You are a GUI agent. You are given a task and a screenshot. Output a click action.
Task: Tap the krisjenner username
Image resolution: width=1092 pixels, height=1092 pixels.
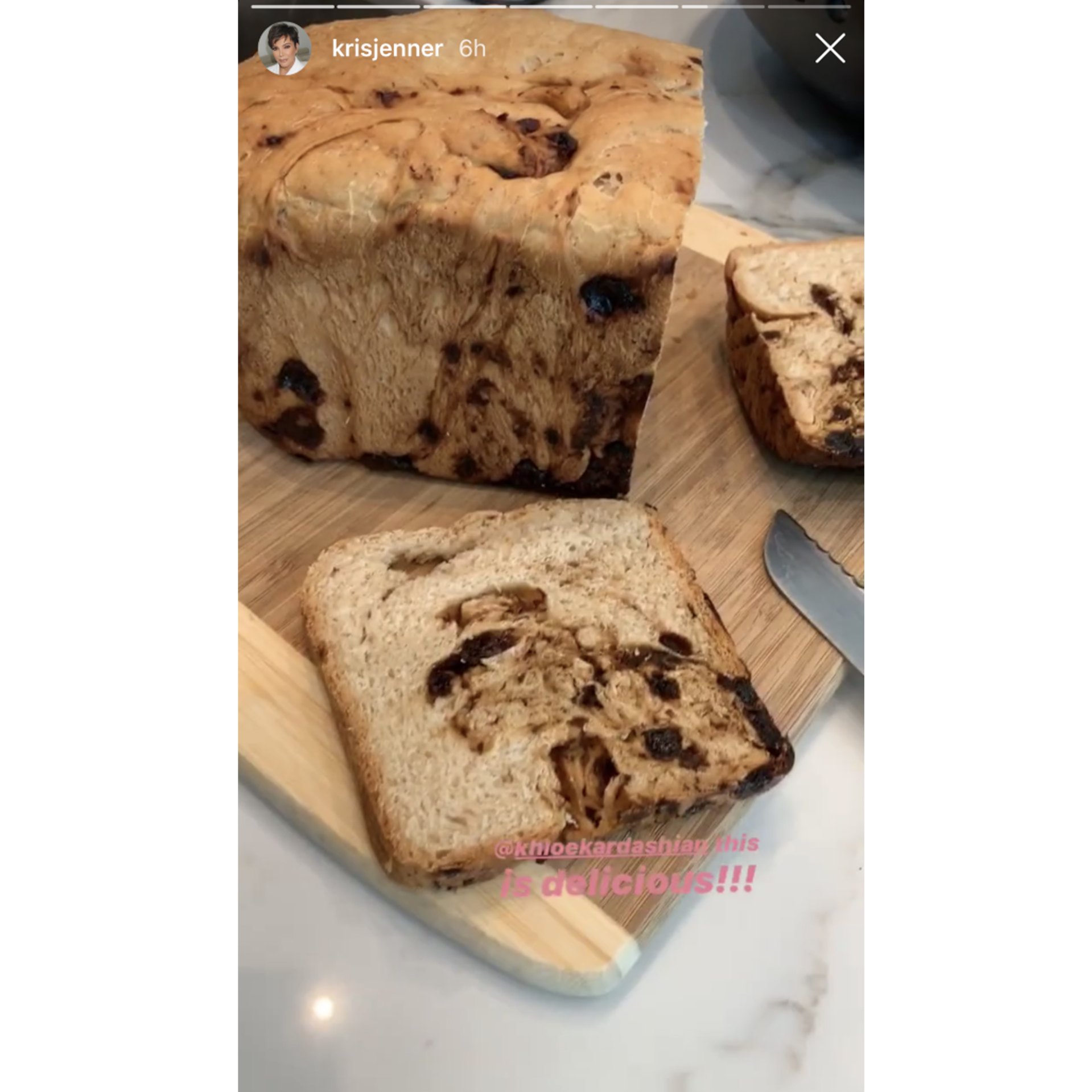387,49
